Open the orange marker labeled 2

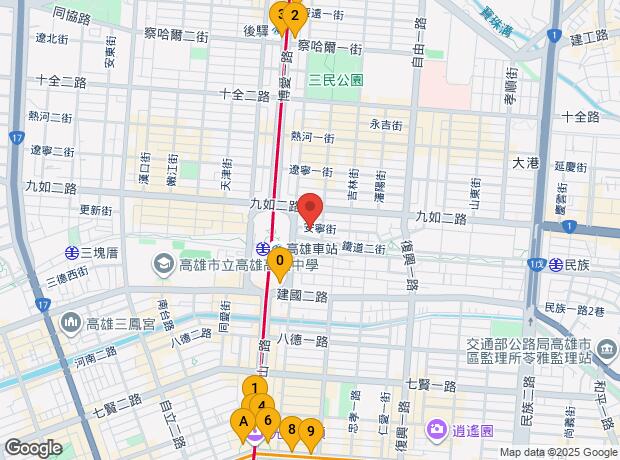[x=295, y=15]
